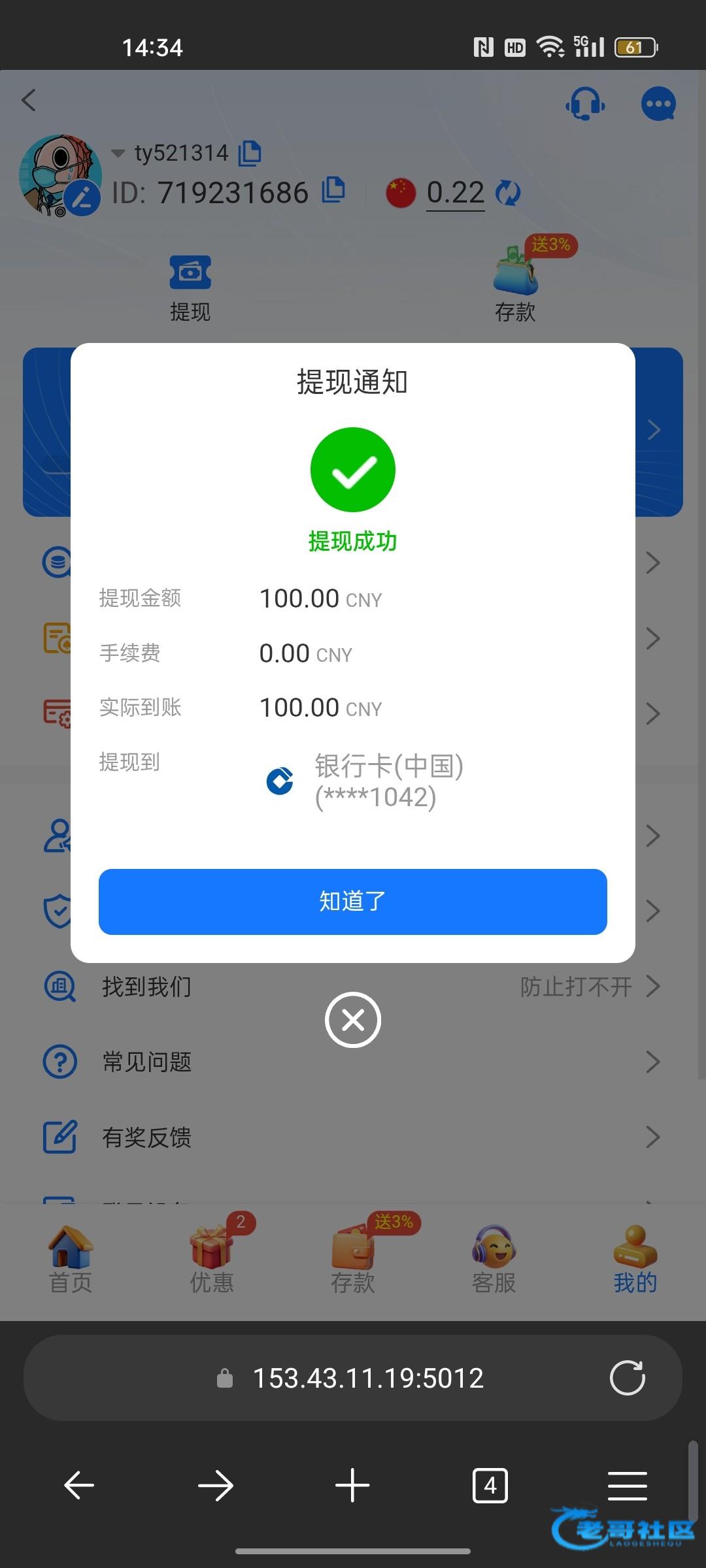This screenshot has width=706, height=1568.
Task: Refresh the account balance
Action: pos(508,193)
